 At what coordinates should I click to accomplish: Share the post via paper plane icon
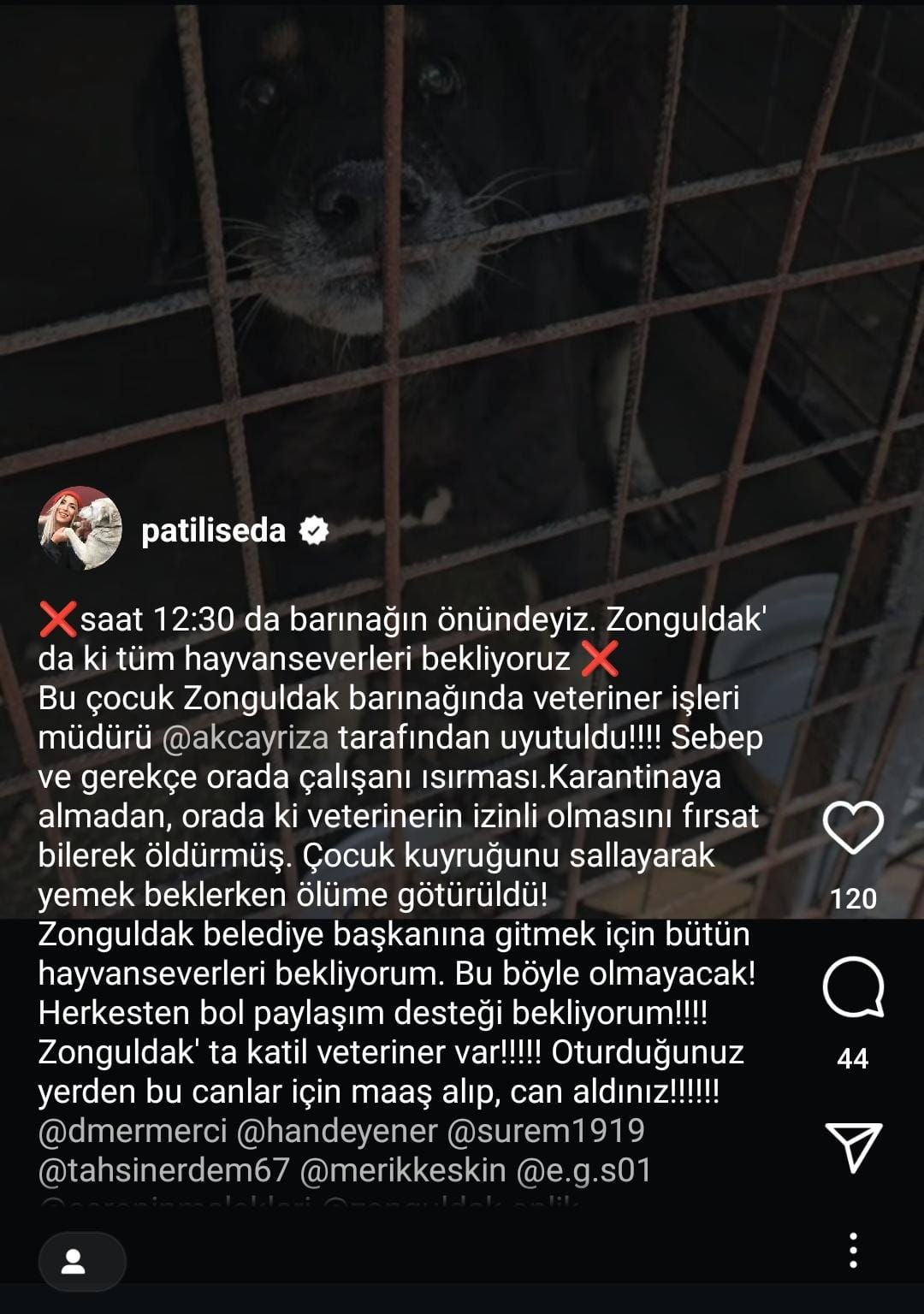pyautogui.click(x=853, y=1146)
